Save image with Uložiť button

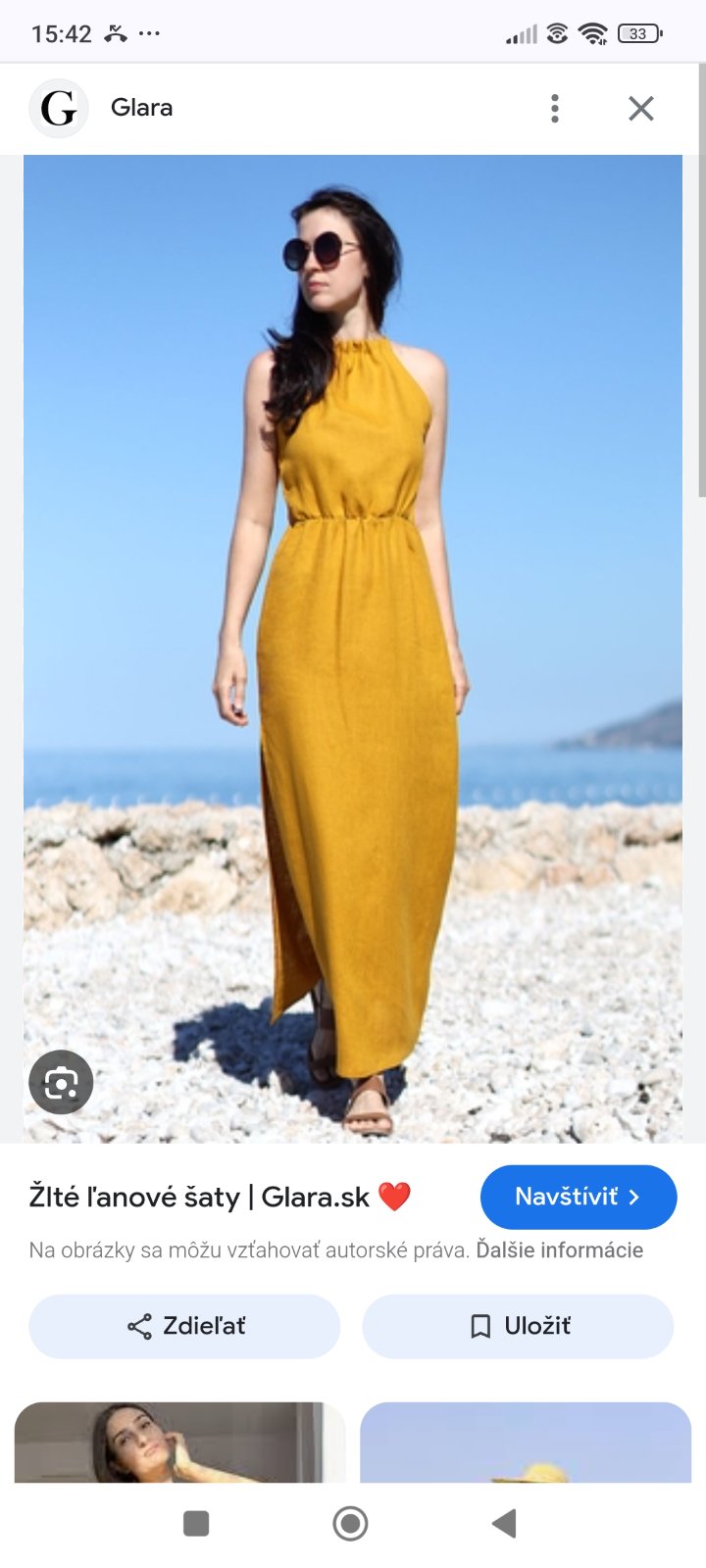(x=518, y=1326)
